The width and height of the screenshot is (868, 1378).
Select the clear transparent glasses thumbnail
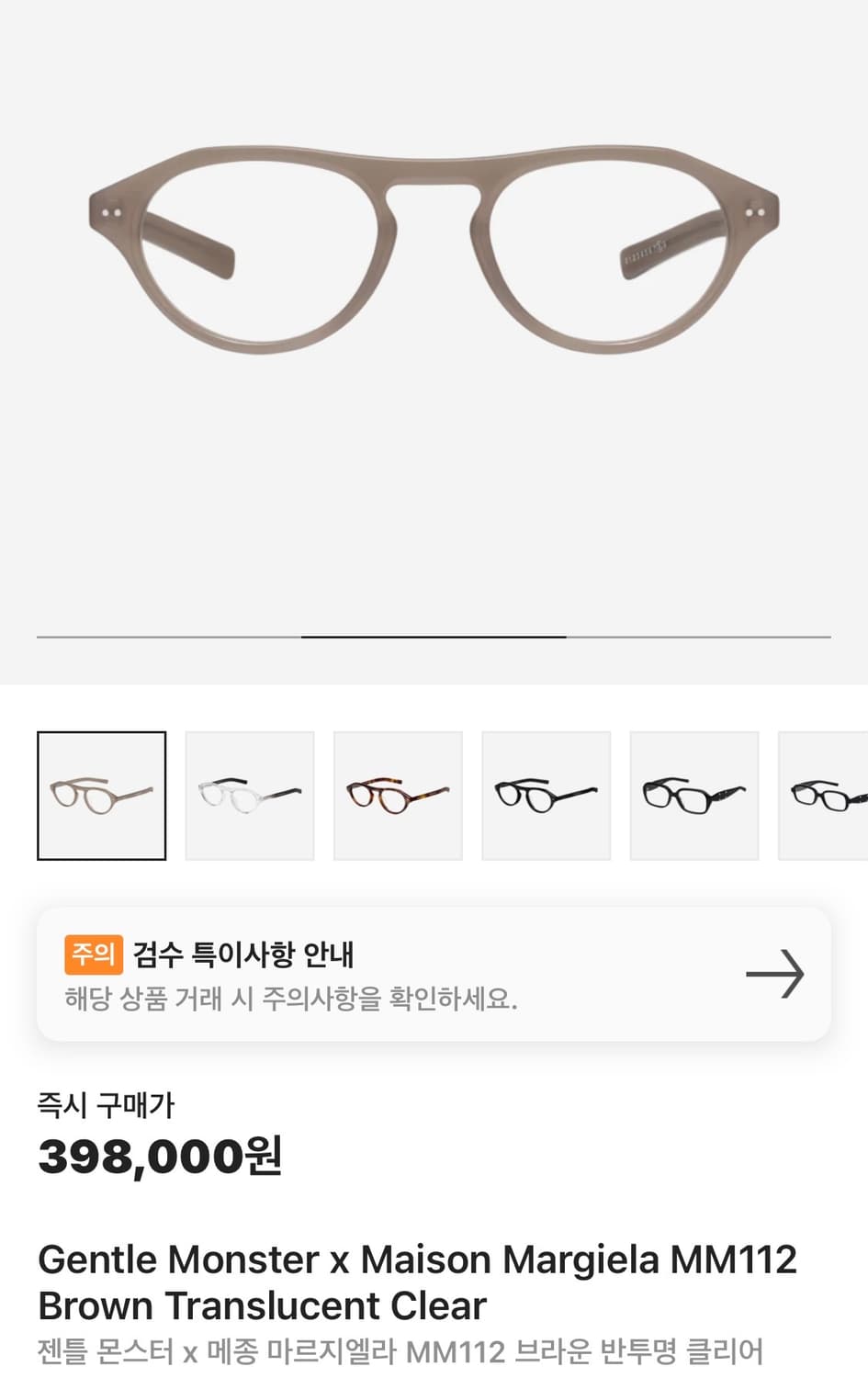click(249, 796)
